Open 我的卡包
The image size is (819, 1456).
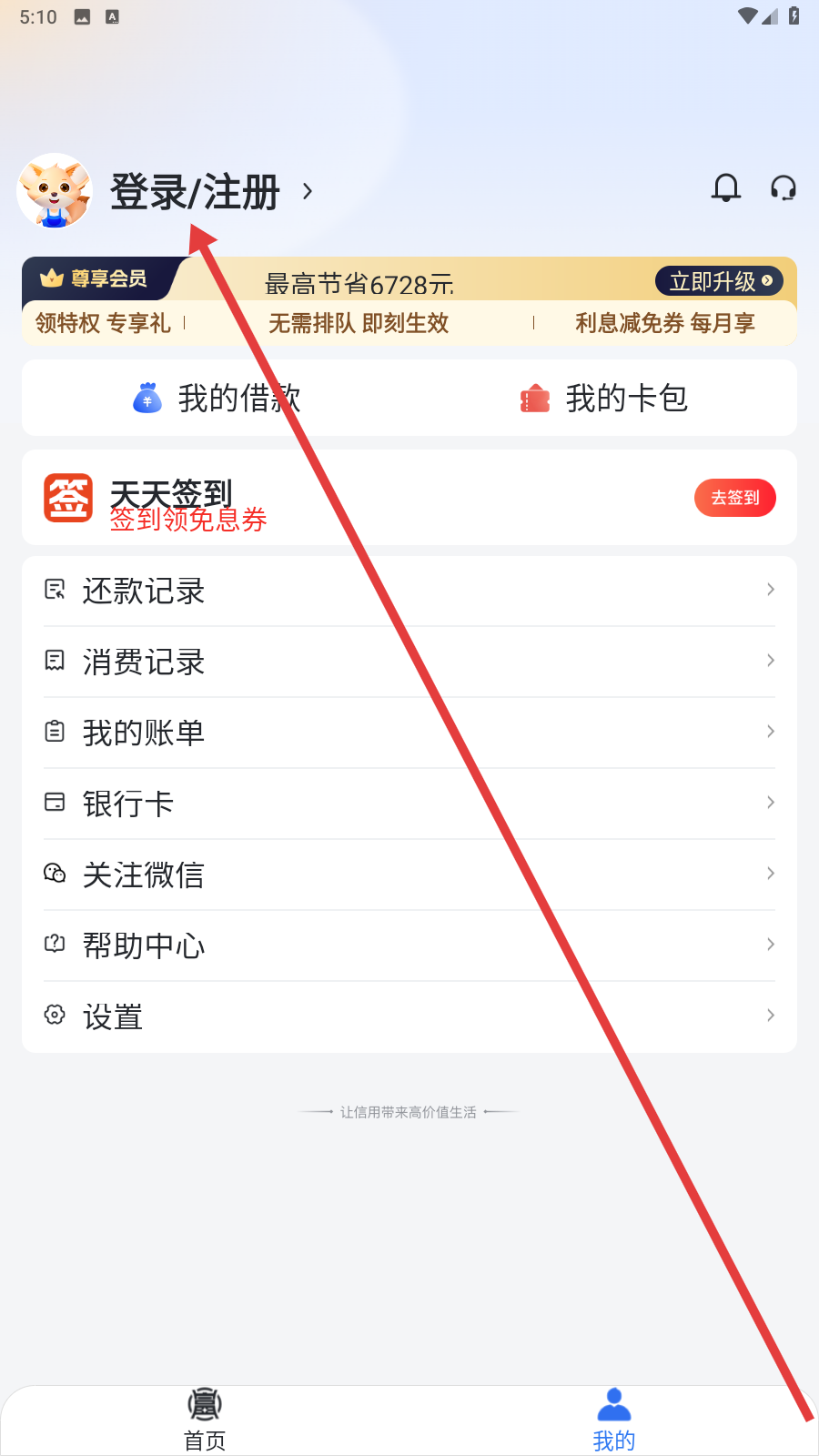604,398
